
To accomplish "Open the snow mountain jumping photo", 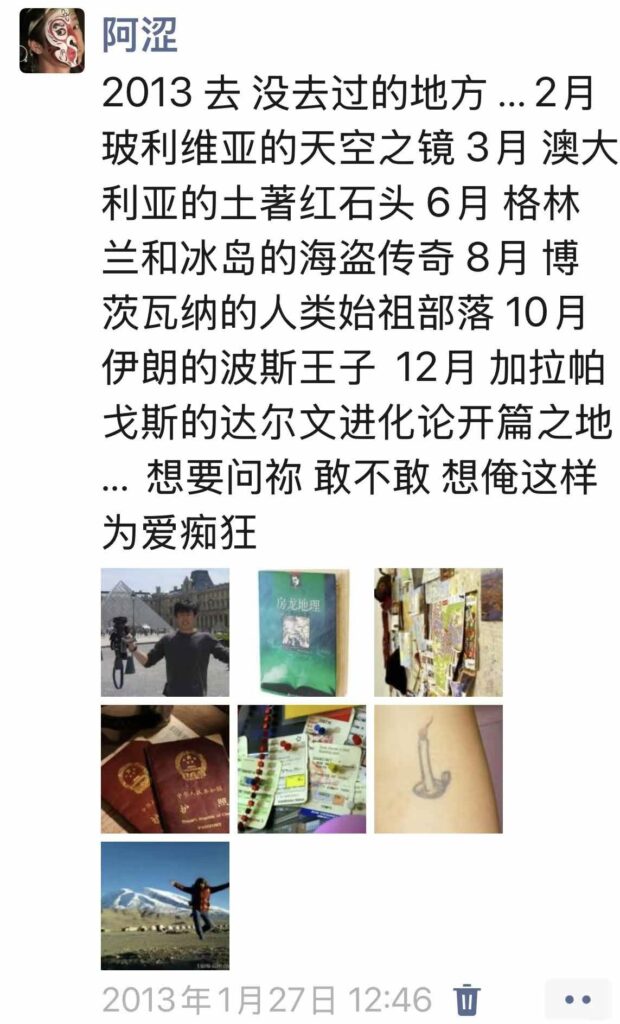I will [165, 905].
